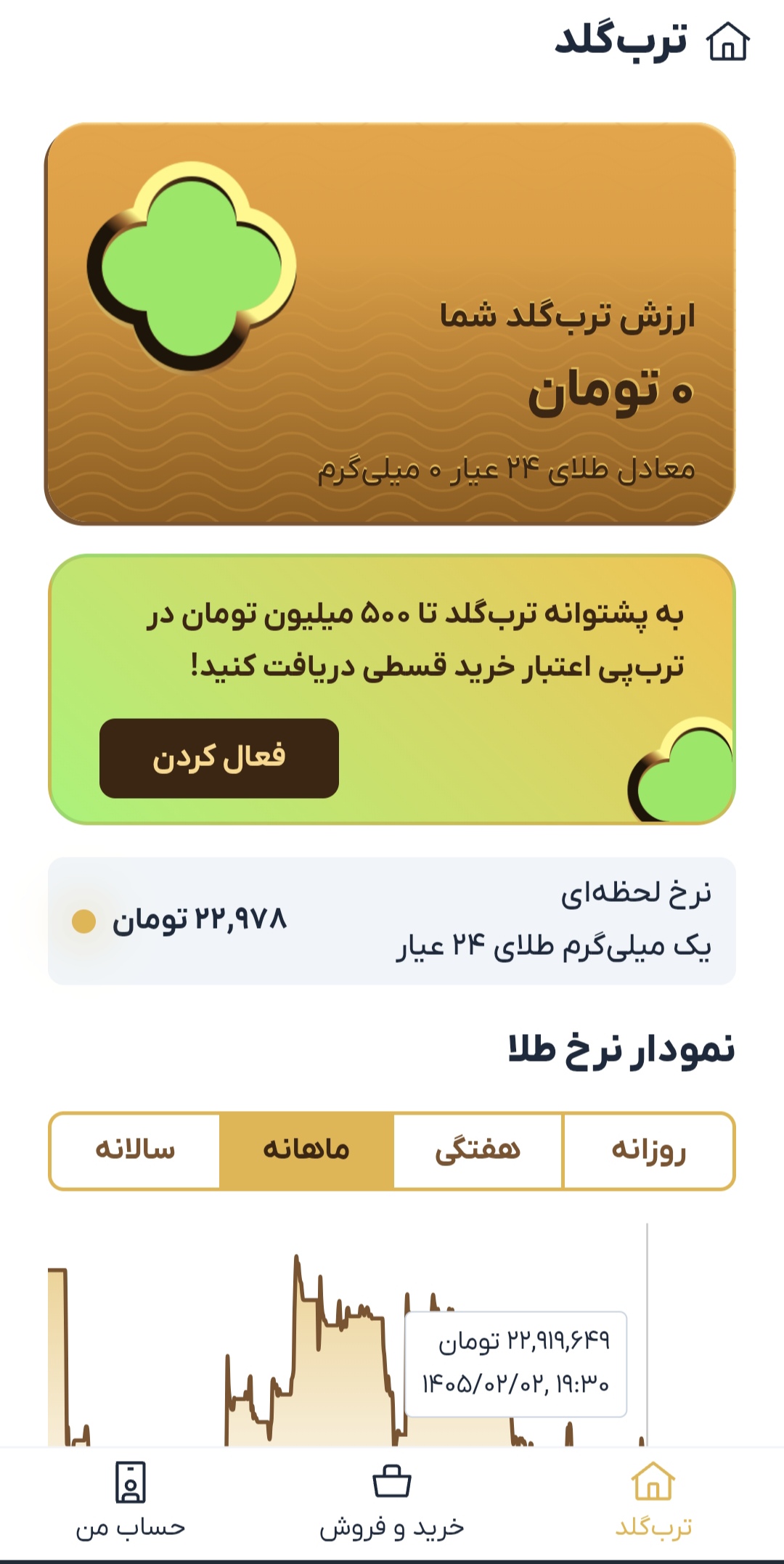Open the حساب من tab
Viewport: 784px width, 1564px height.
[131, 1500]
